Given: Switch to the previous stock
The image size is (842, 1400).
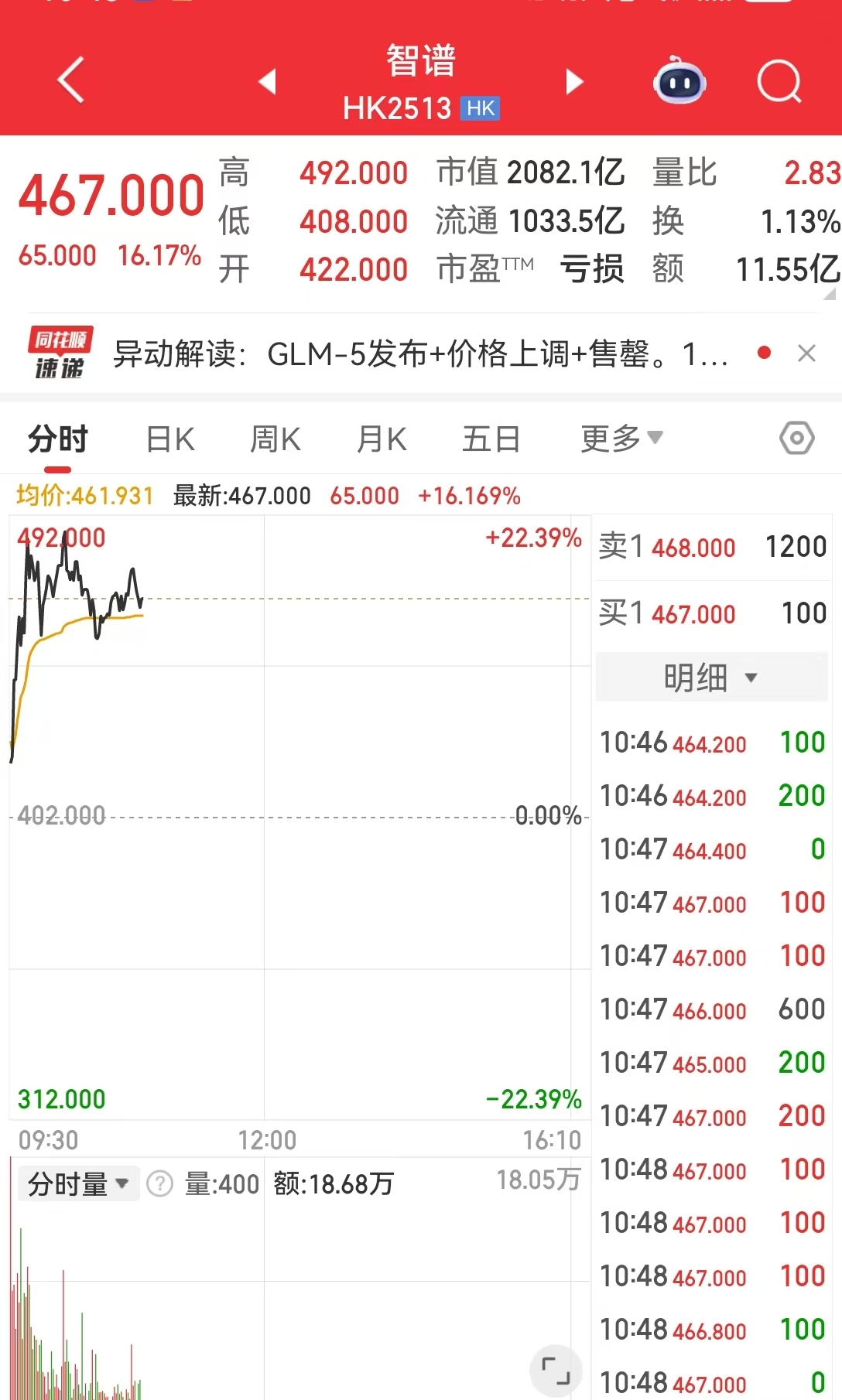Looking at the screenshot, I should [x=267, y=81].
